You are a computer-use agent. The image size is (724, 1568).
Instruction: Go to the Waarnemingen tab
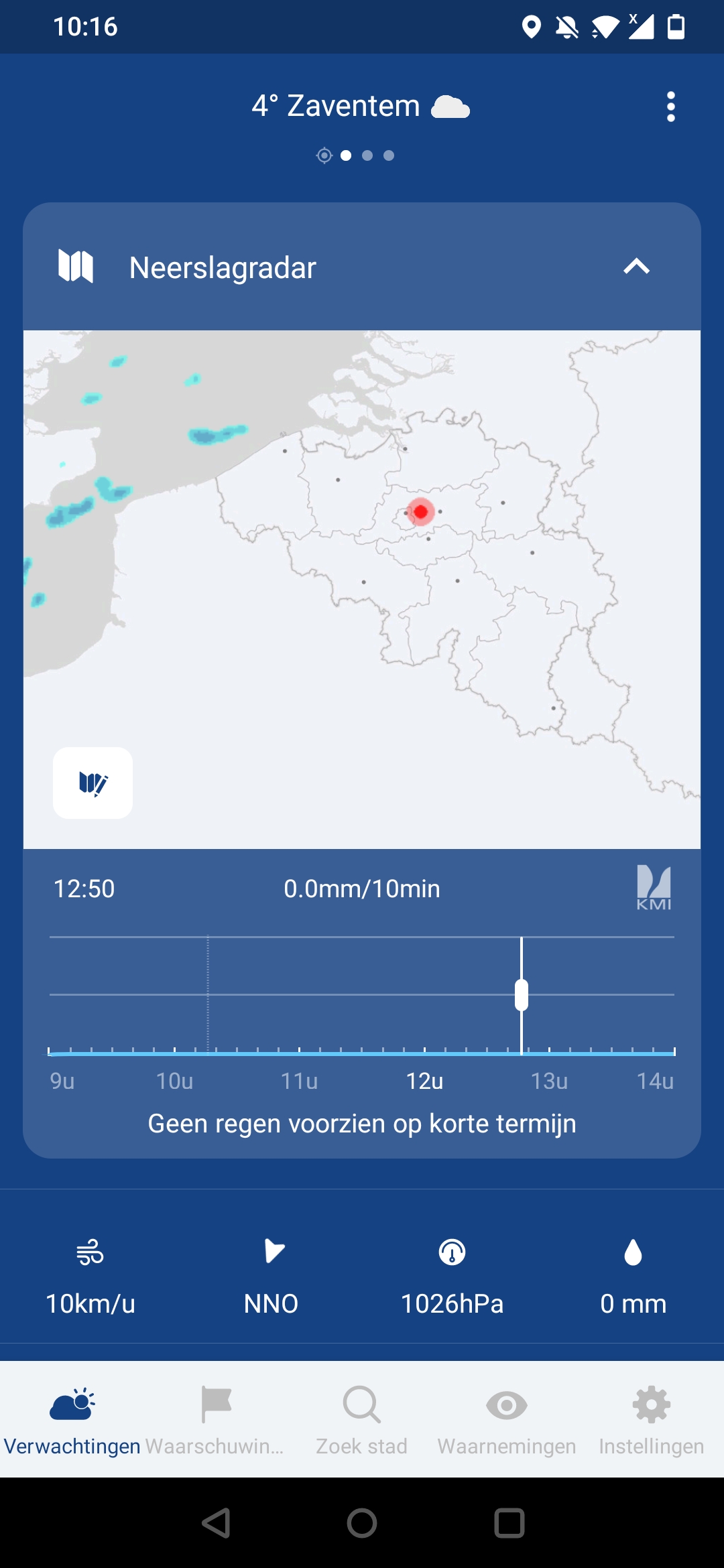pos(507,1421)
